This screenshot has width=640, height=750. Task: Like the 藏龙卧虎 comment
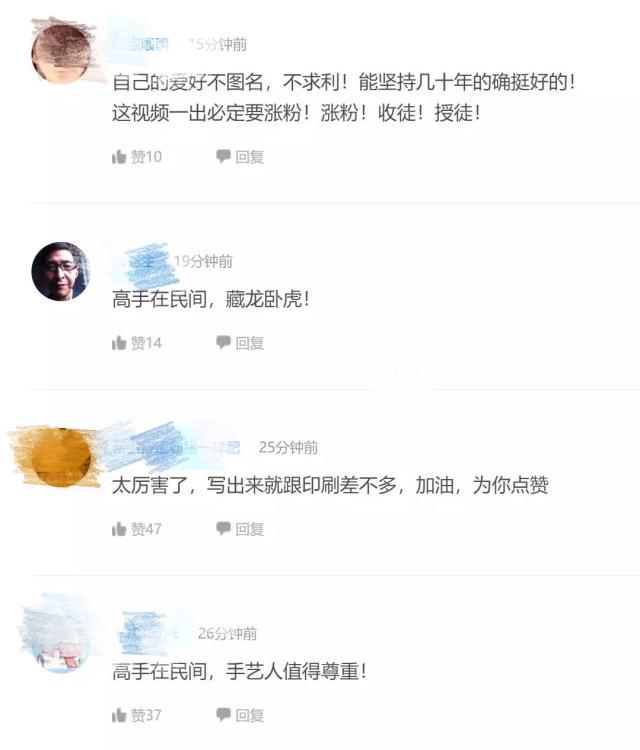(x=135, y=343)
